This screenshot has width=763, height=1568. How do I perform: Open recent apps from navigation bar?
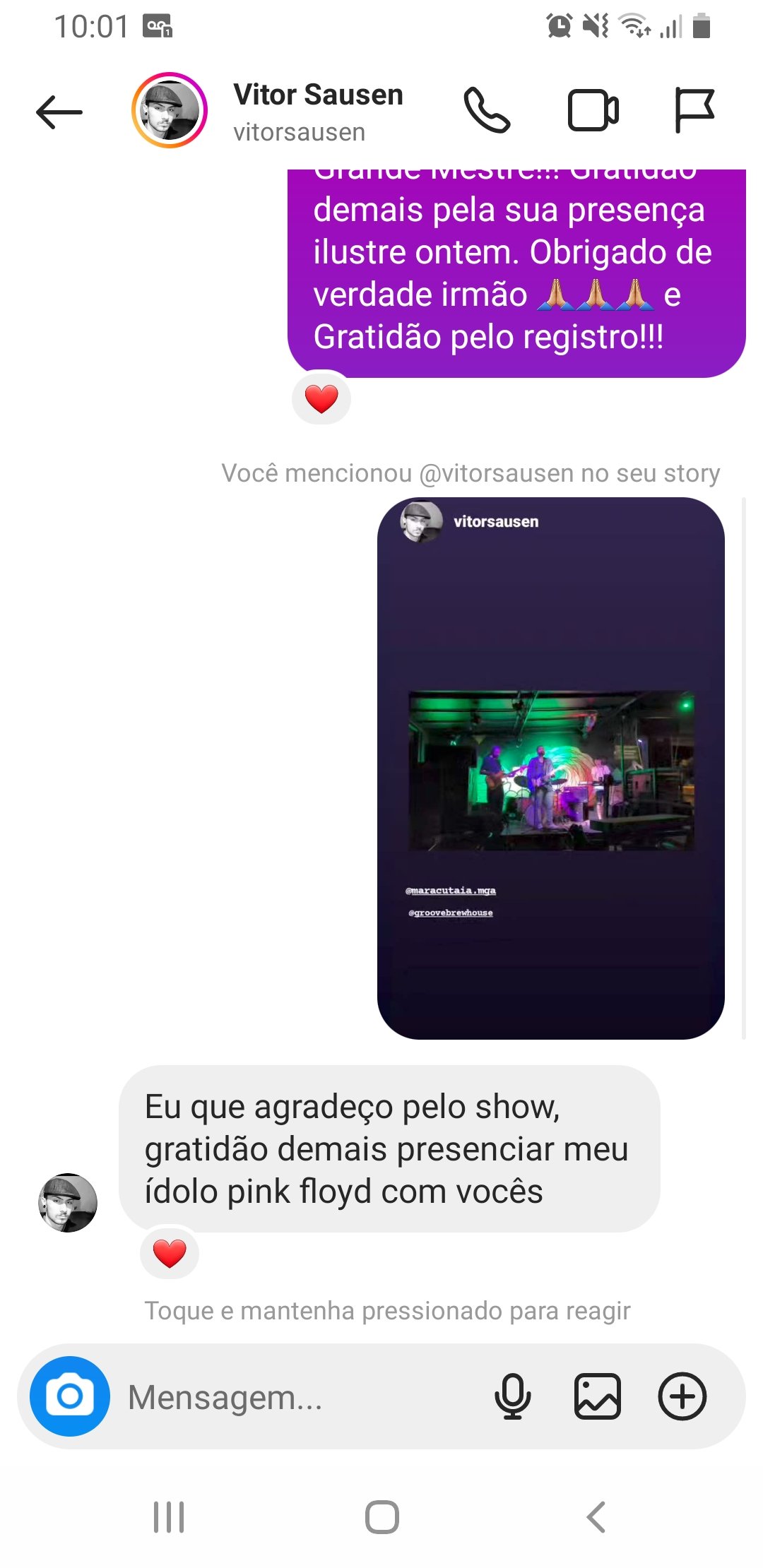(169, 1516)
